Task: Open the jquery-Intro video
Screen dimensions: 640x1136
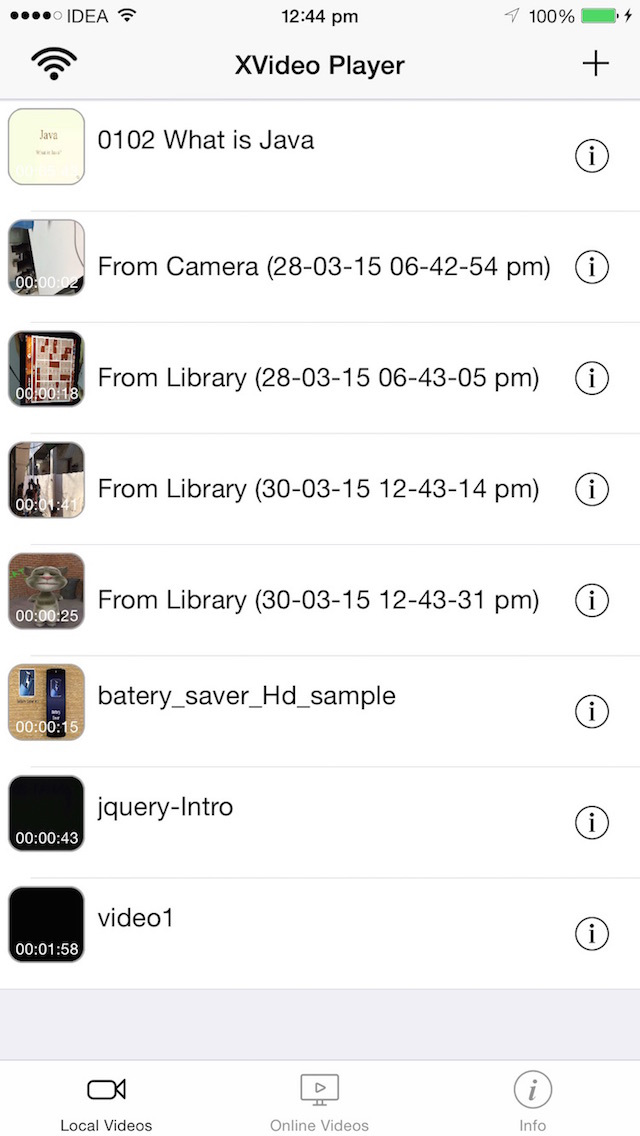Action: (x=165, y=807)
